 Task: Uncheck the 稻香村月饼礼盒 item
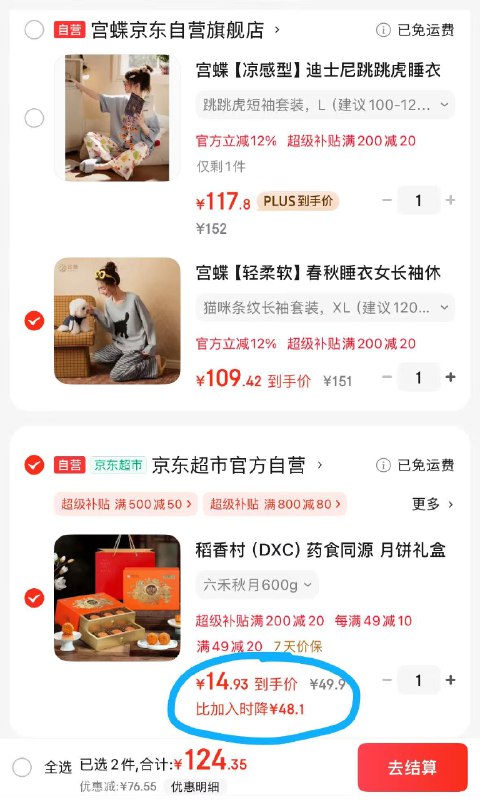34,598
